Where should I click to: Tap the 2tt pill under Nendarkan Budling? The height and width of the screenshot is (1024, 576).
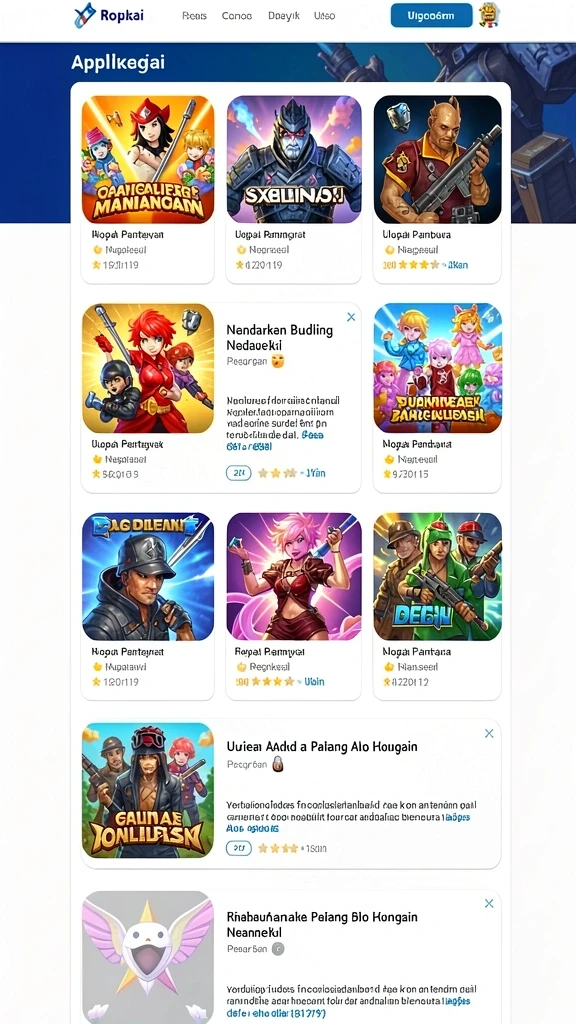click(x=238, y=473)
